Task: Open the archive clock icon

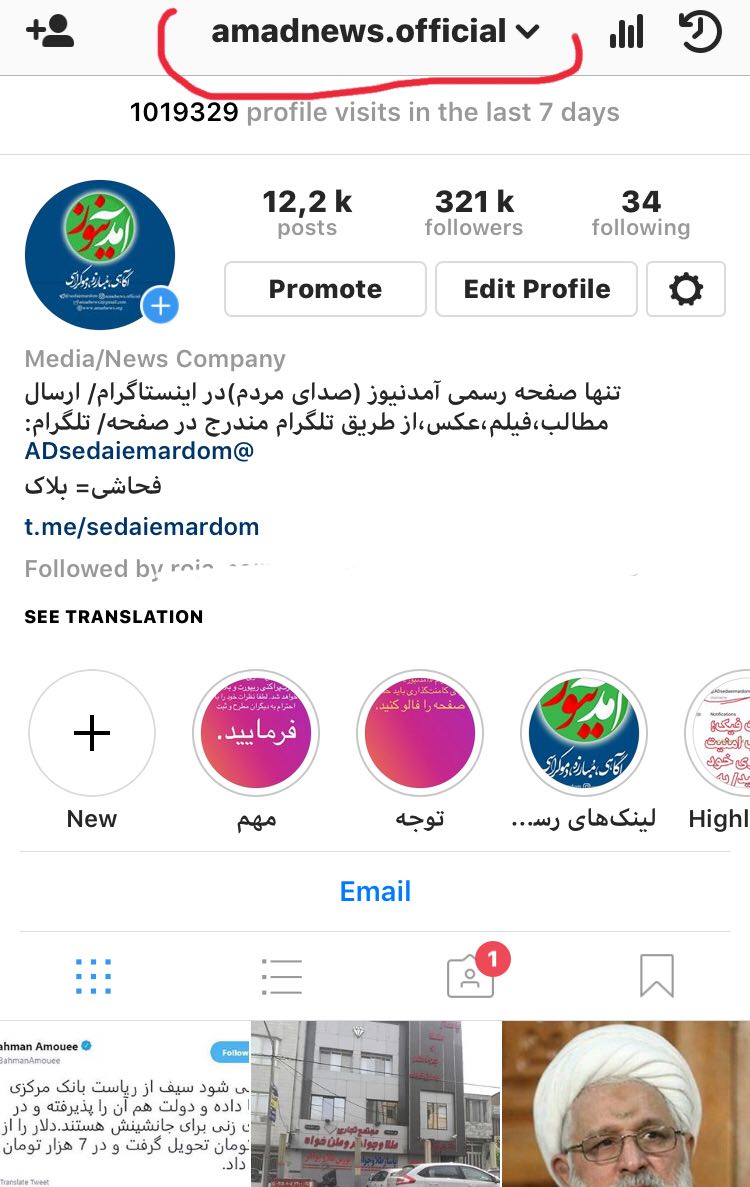Action: point(700,32)
